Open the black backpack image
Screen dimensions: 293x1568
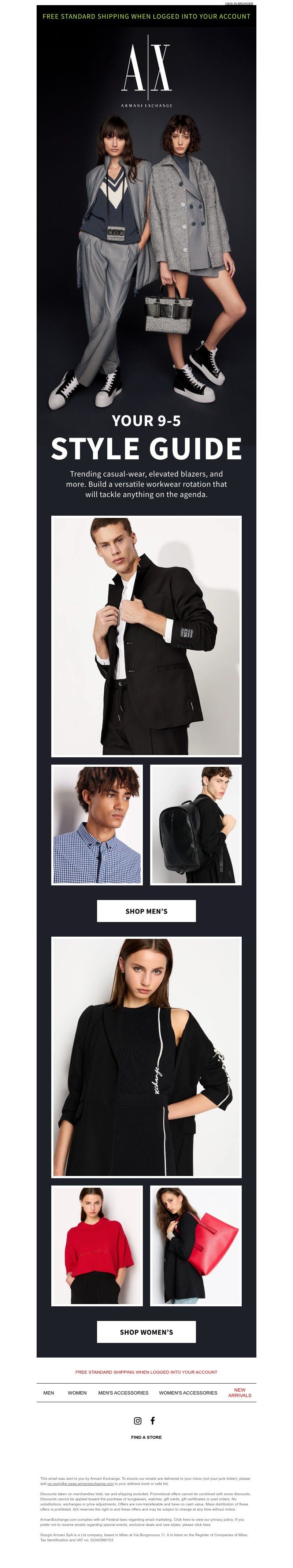pyautogui.click(x=196, y=824)
